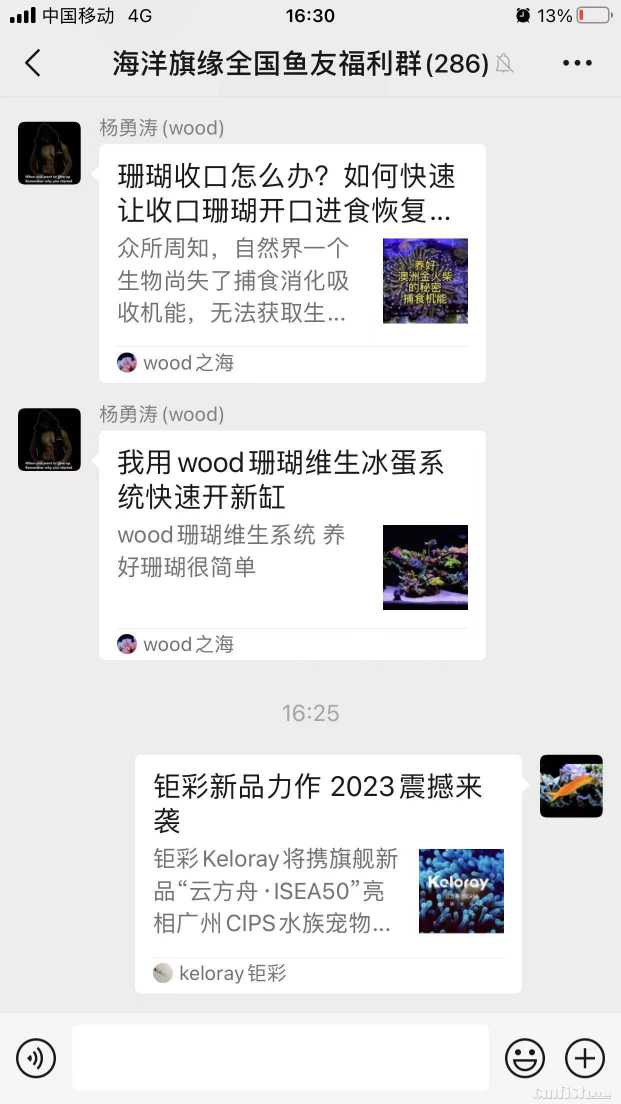
Task: Open the 钜彩新品力作 2023 article card
Action: (x=328, y=872)
